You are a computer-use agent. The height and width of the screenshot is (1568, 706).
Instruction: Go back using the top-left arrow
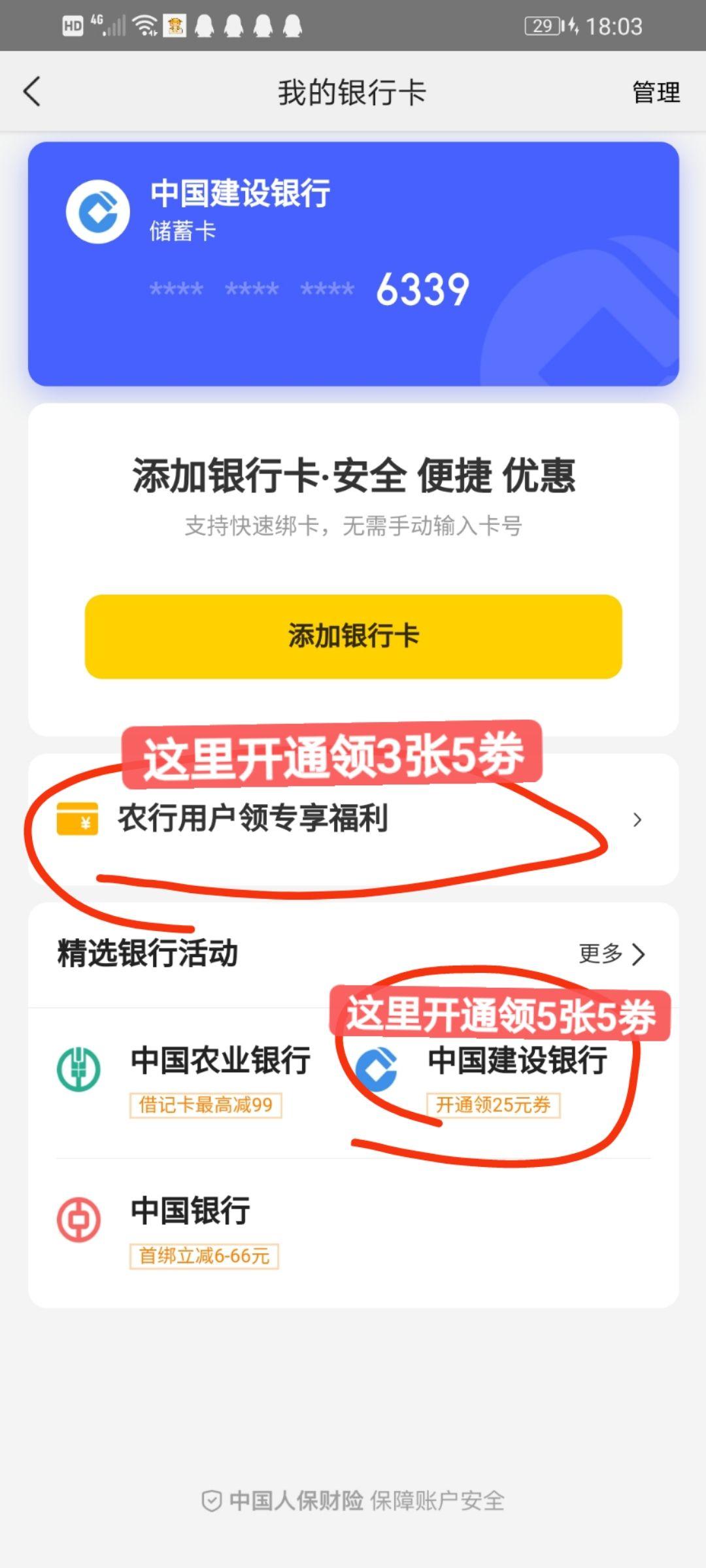[32, 91]
